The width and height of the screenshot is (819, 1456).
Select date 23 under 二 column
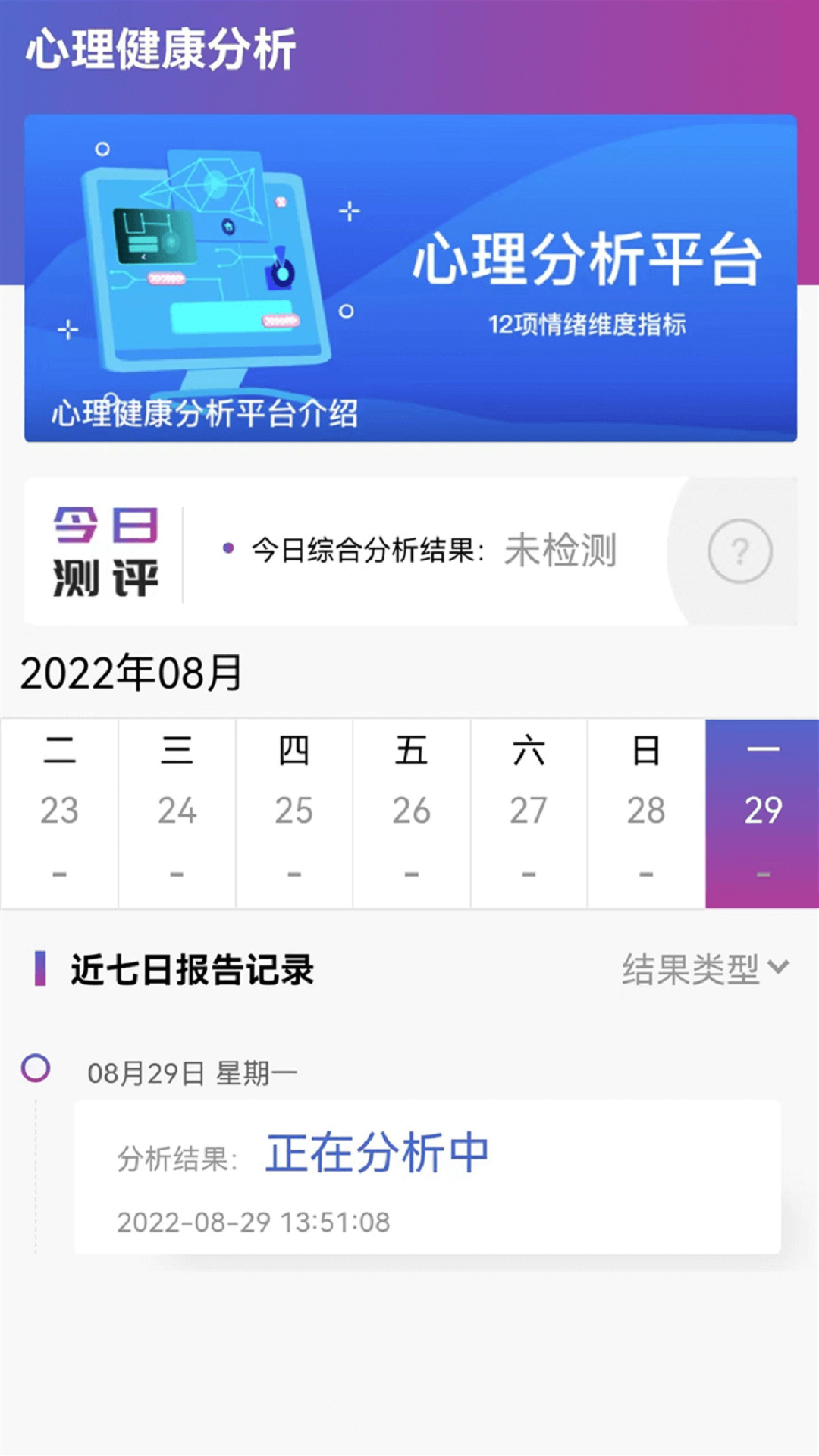61,810
